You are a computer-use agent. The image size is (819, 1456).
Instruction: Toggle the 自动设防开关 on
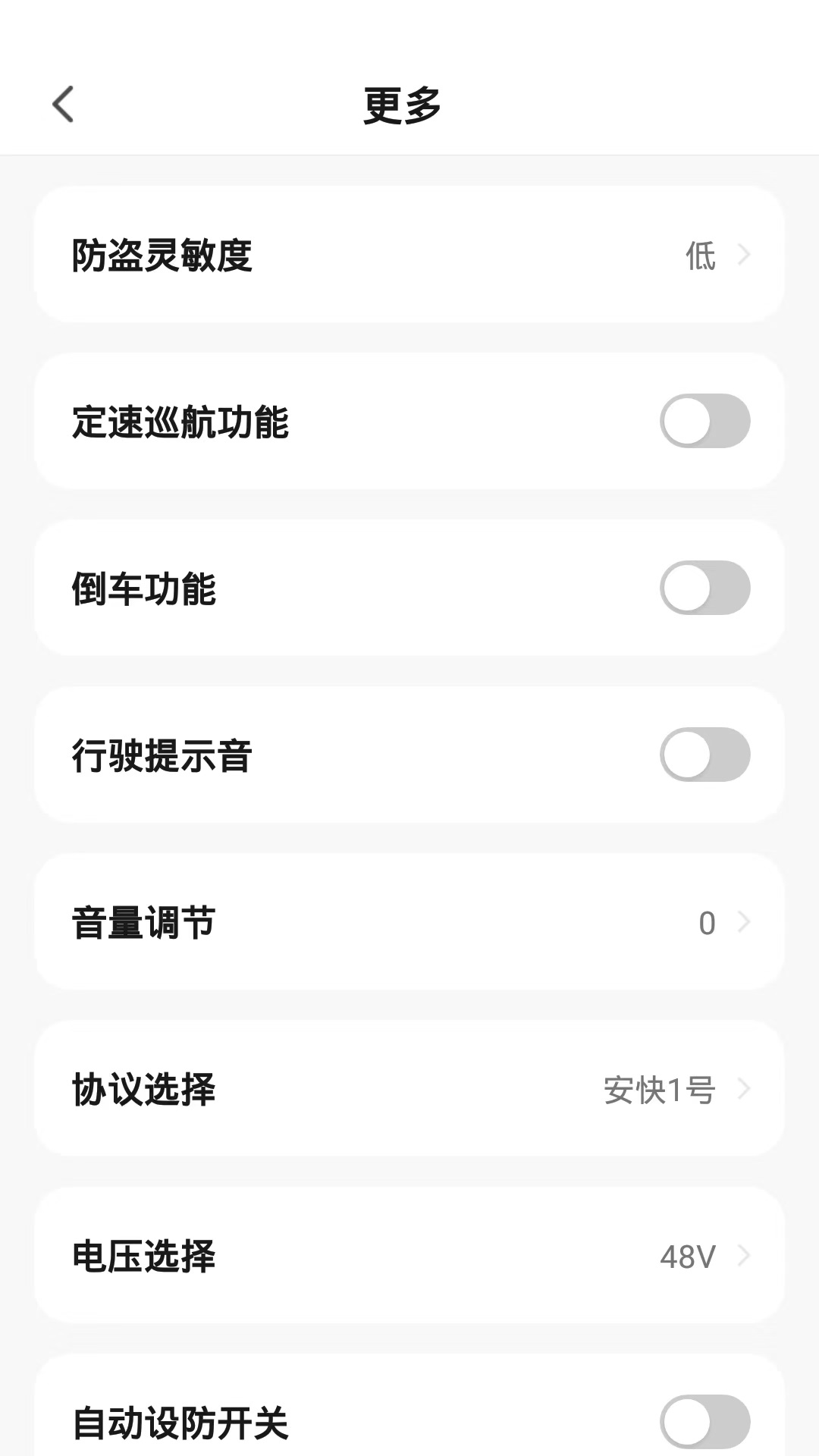704,1421
